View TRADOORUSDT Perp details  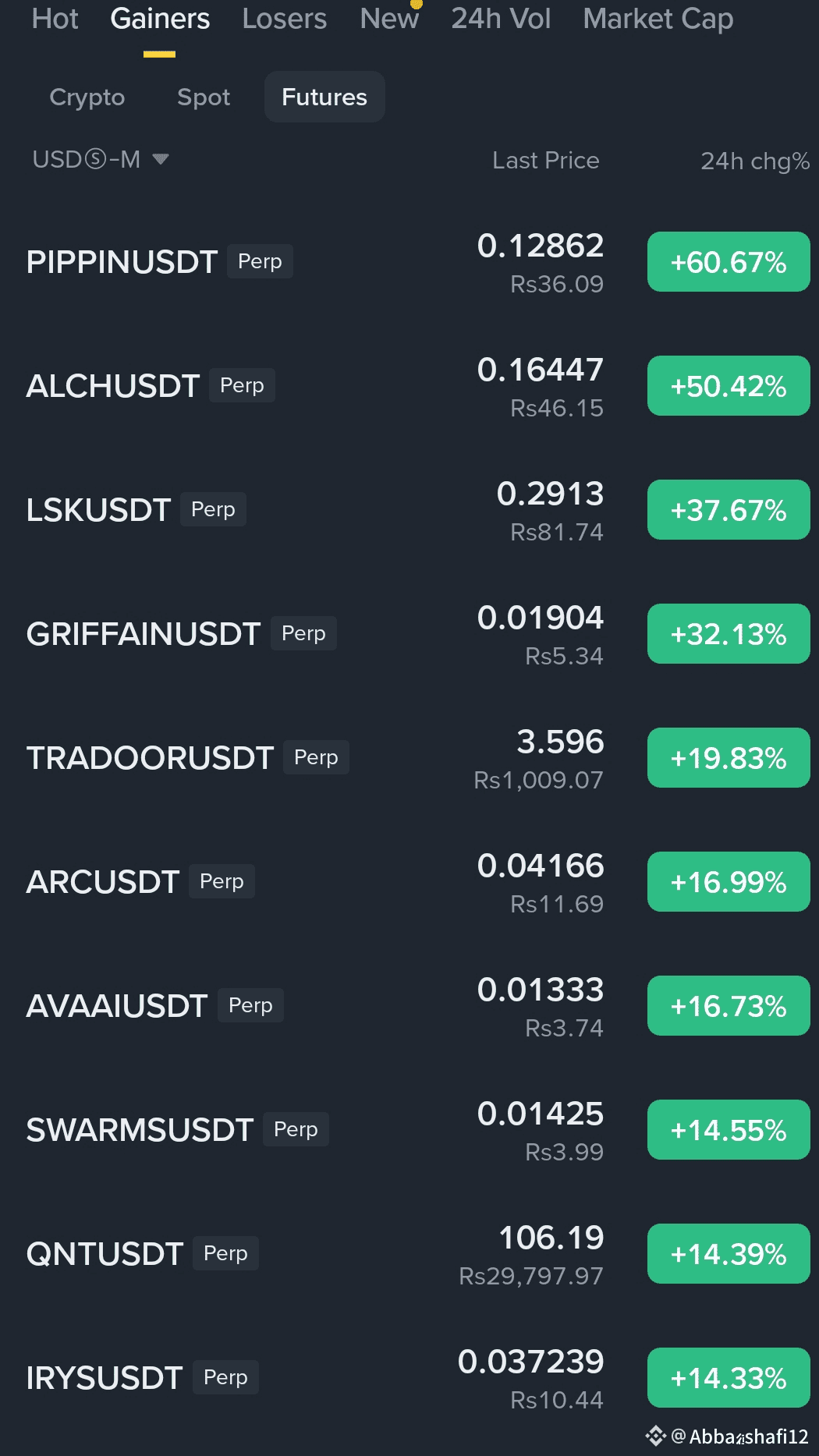pos(409,758)
